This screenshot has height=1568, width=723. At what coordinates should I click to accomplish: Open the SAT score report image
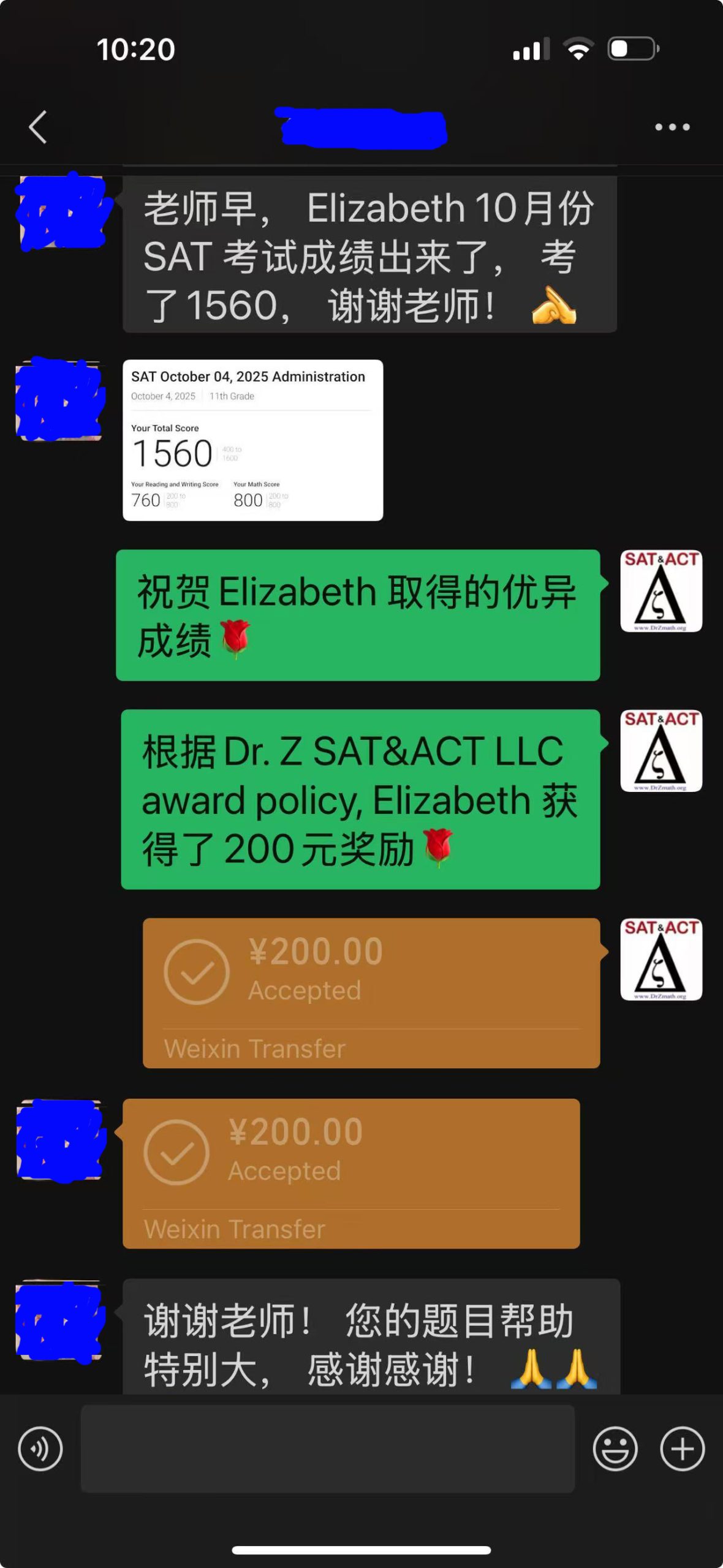[252, 440]
